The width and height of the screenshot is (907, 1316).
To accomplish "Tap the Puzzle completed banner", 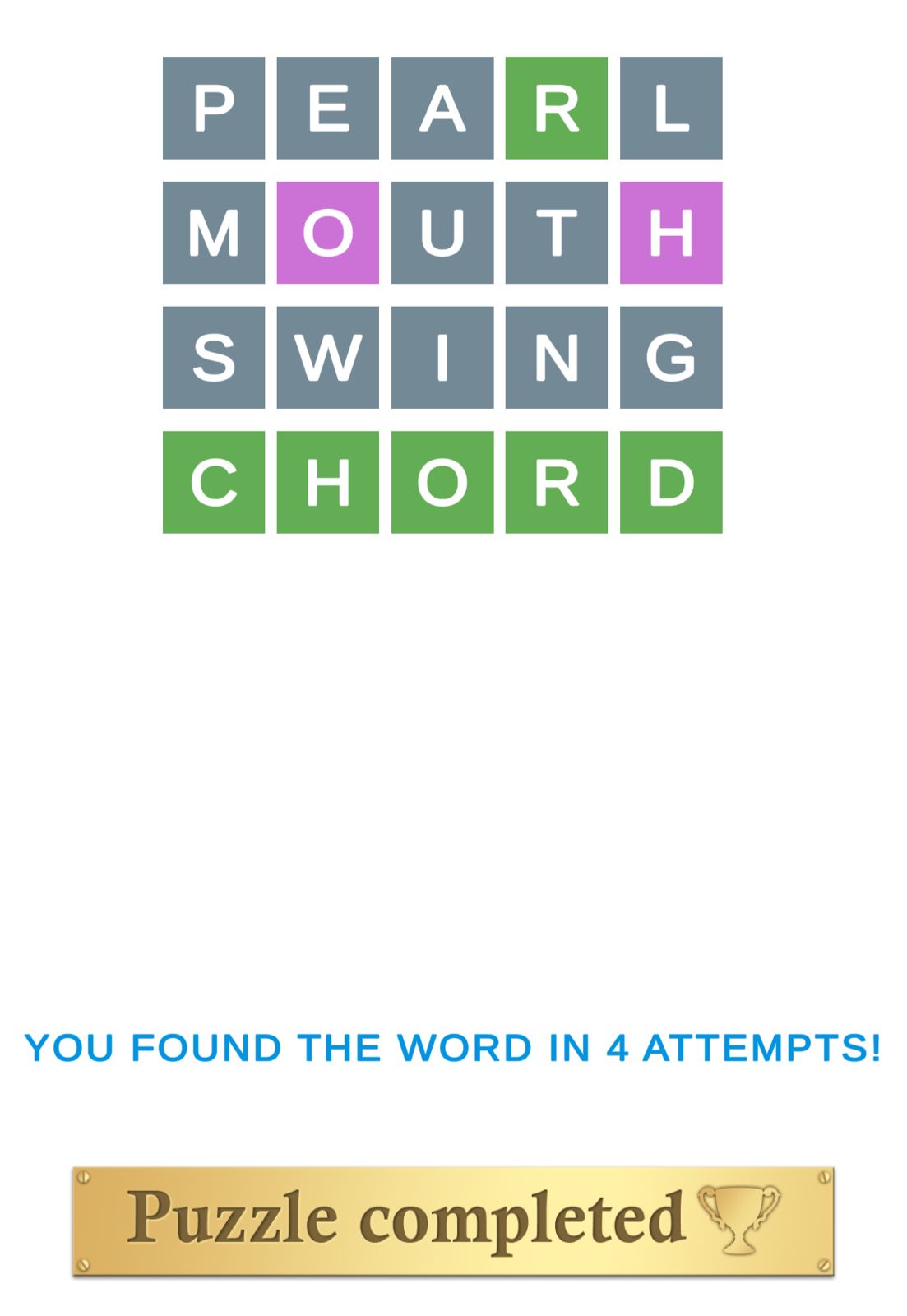I will [x=453, y=1221].
